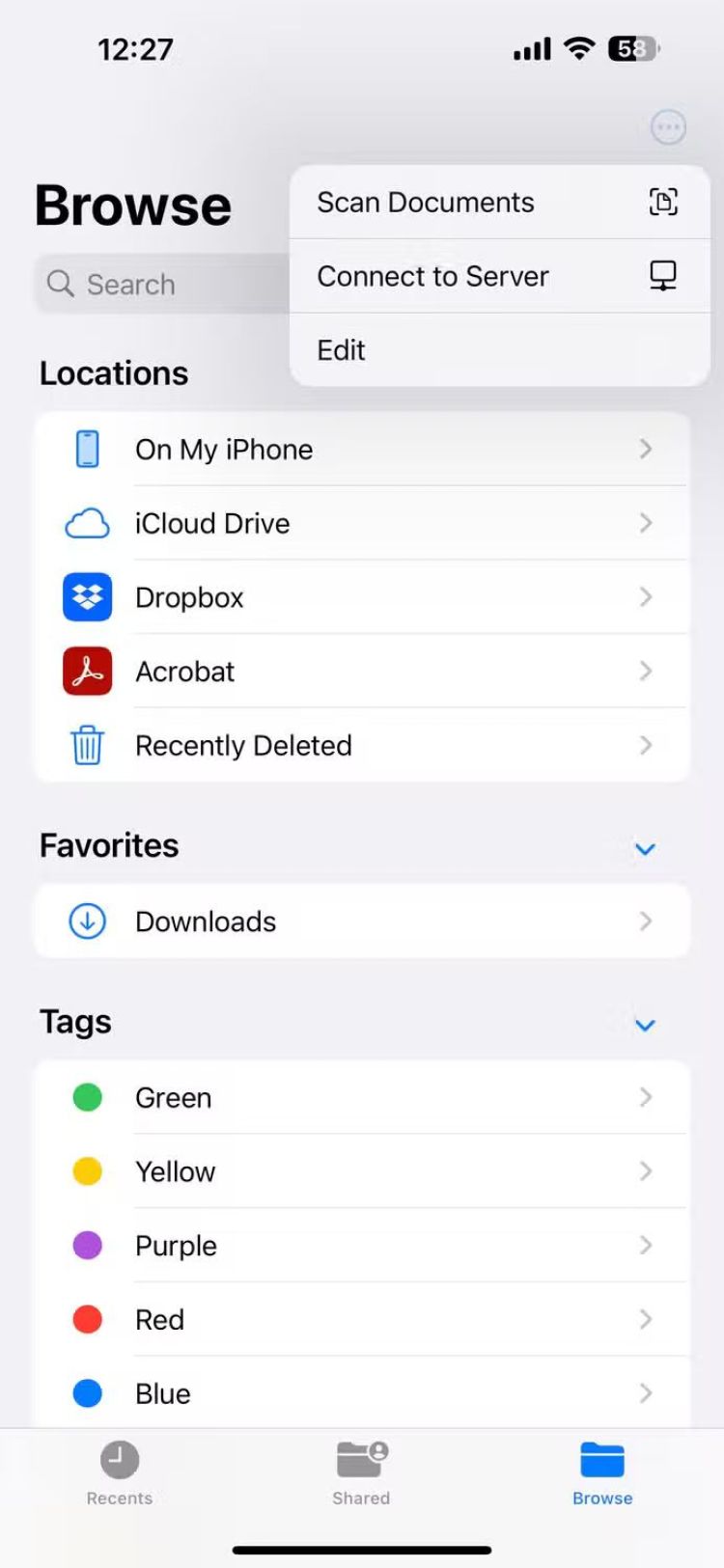724x1568 pixels.
Task: Show files tagged Green
Action: pyautogui.click(x=362, y=1098)
